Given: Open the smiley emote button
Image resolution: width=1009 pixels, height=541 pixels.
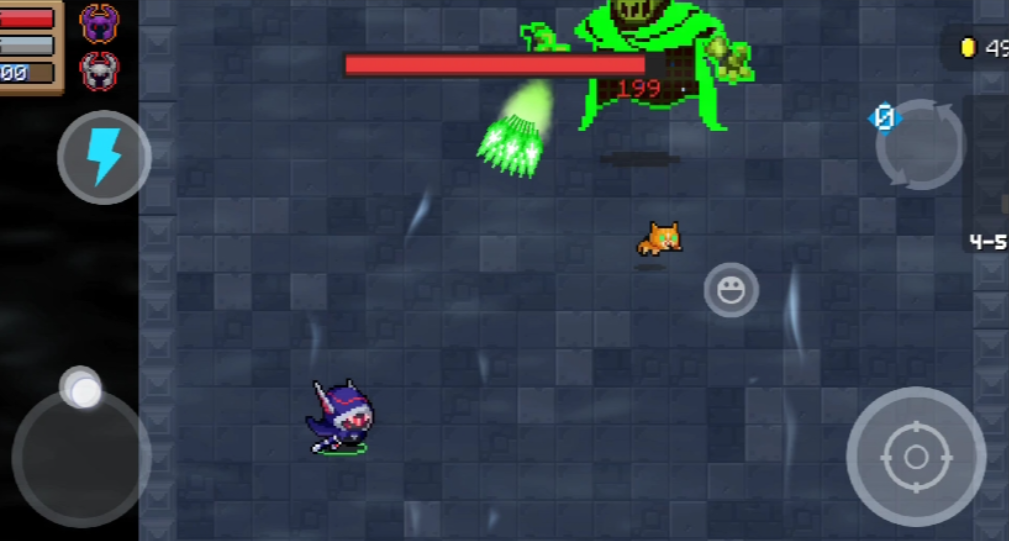Looking at the screenshot, I should [731, 290].
